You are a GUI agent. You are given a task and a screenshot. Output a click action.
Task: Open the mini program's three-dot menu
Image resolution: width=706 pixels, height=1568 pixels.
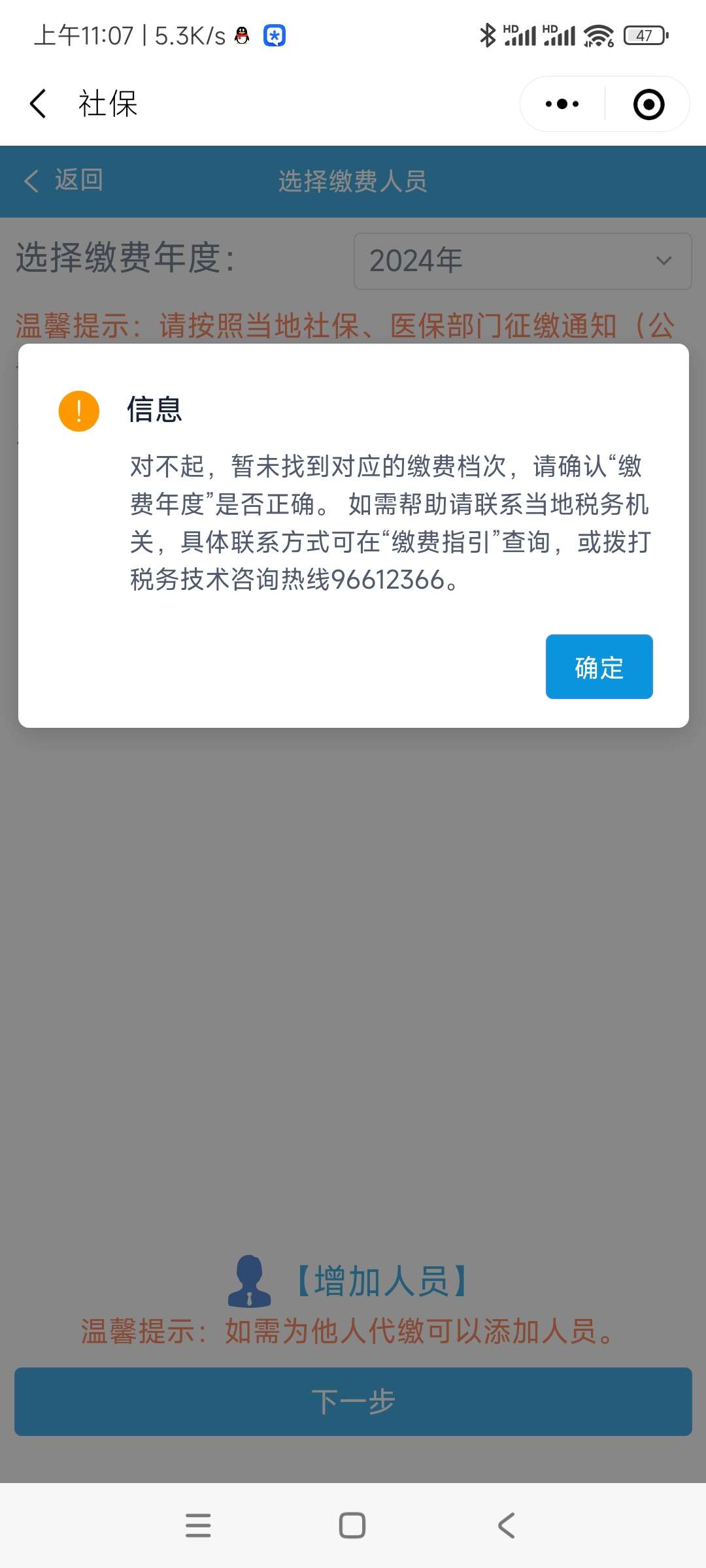click(562, 104)
